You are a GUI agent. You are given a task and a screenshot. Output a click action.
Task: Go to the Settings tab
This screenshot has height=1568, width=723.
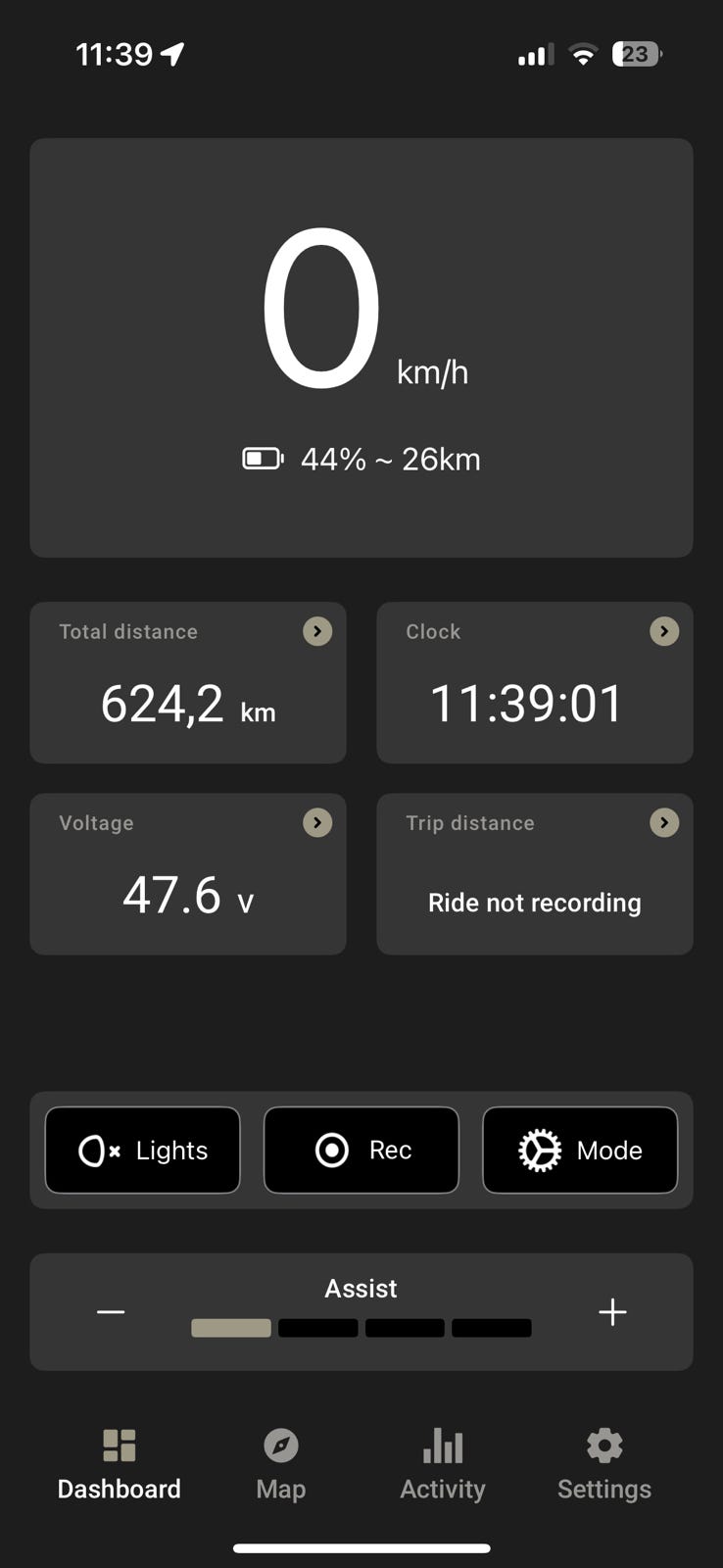pyautogui.click(x=604, y=1464)
